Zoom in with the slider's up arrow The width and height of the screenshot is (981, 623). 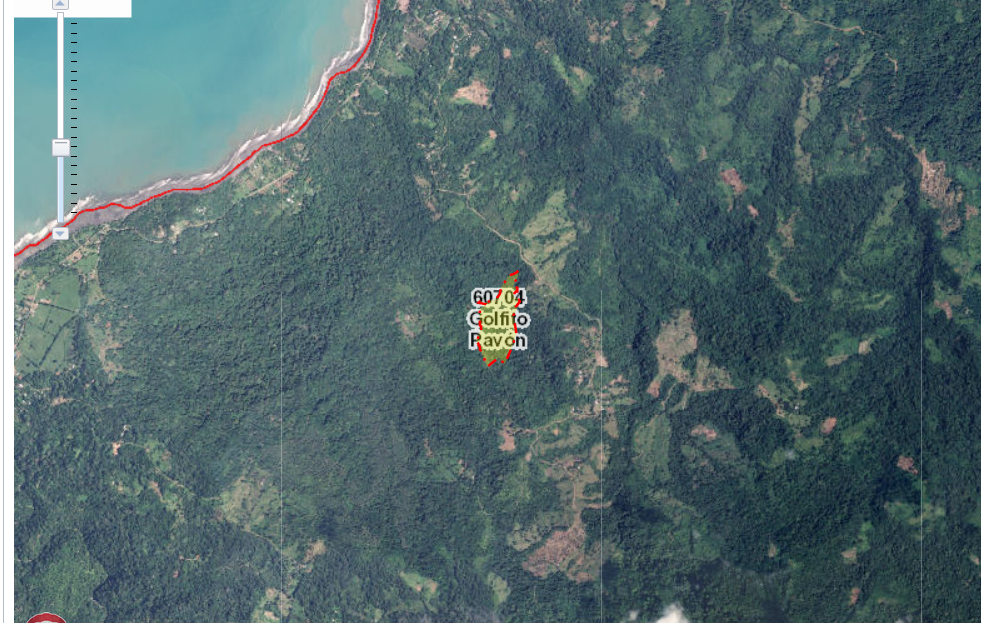pos(60,4)
